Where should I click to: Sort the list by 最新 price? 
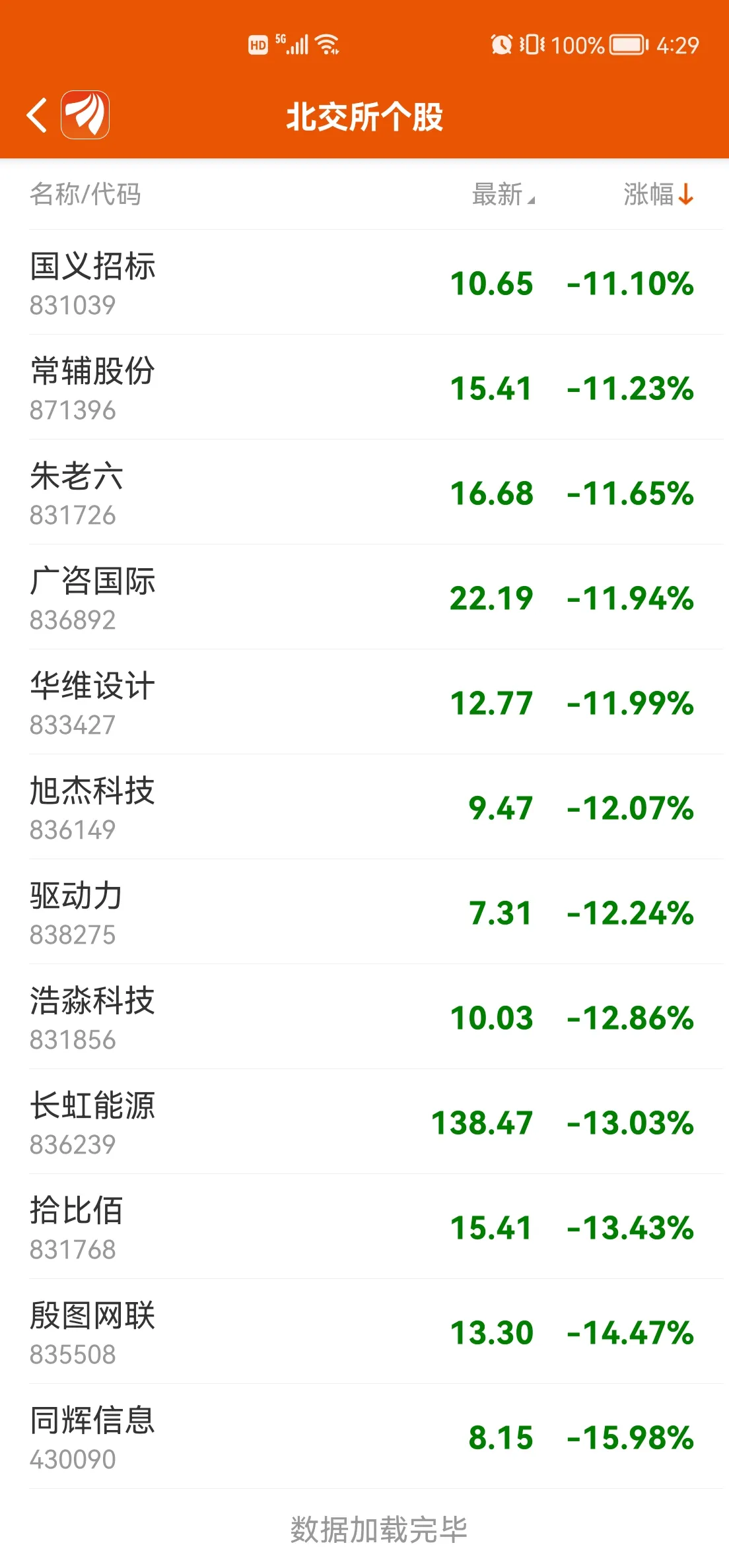click(x=503, y=195)
